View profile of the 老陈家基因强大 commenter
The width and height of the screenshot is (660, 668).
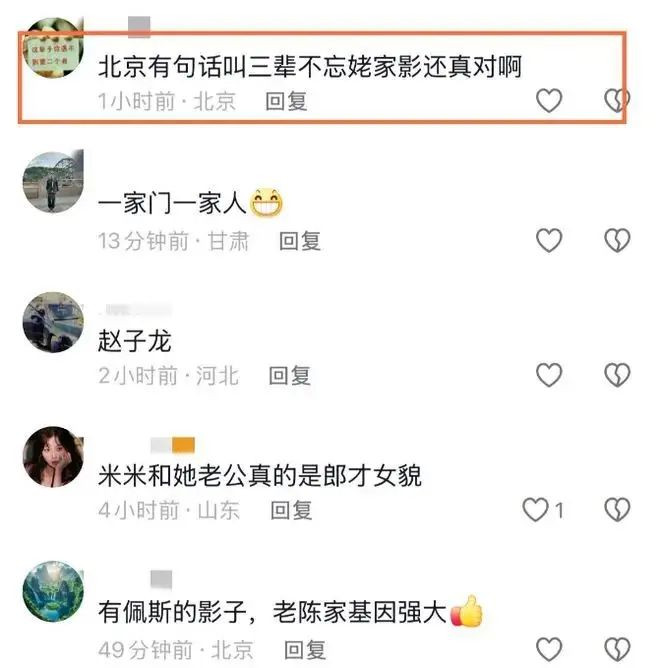[52, 592]
